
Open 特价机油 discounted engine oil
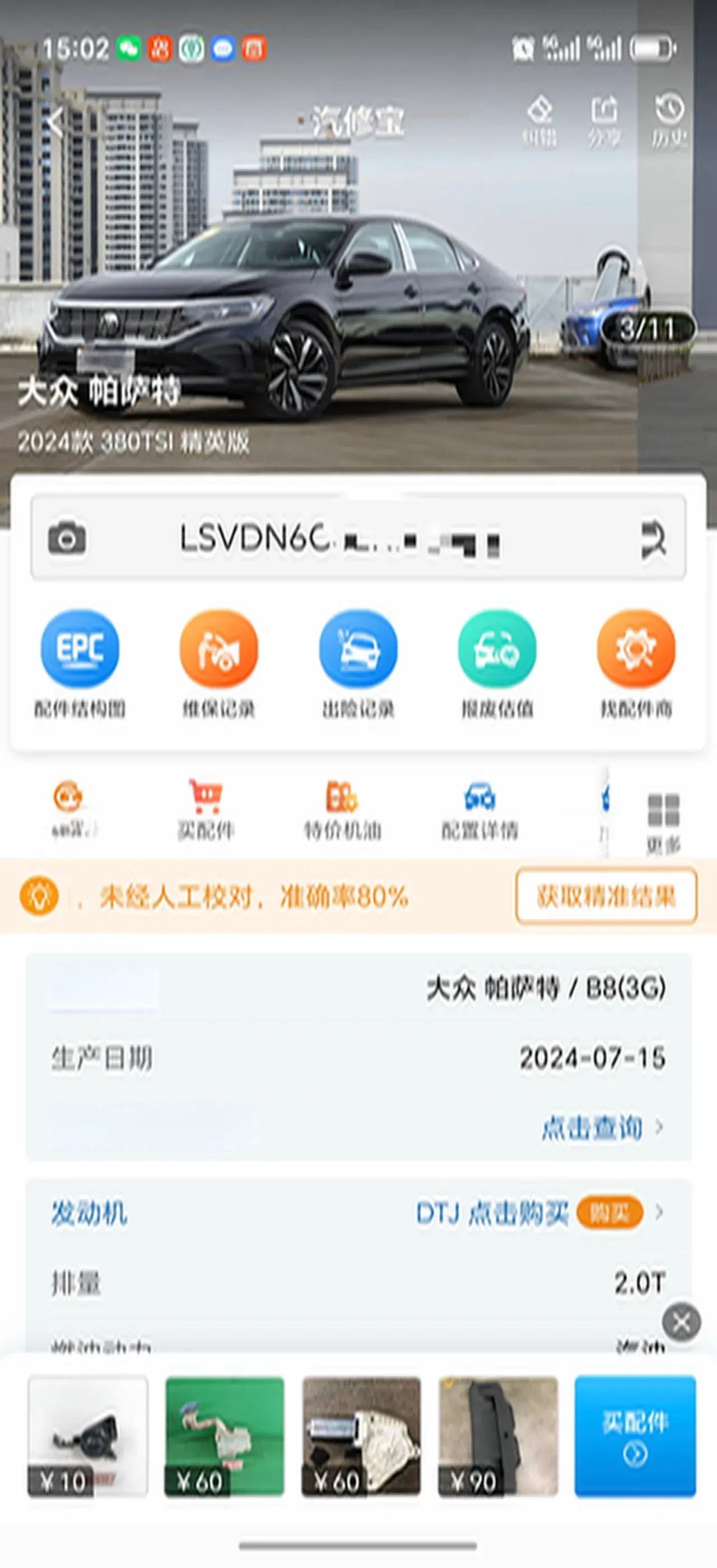343,811
